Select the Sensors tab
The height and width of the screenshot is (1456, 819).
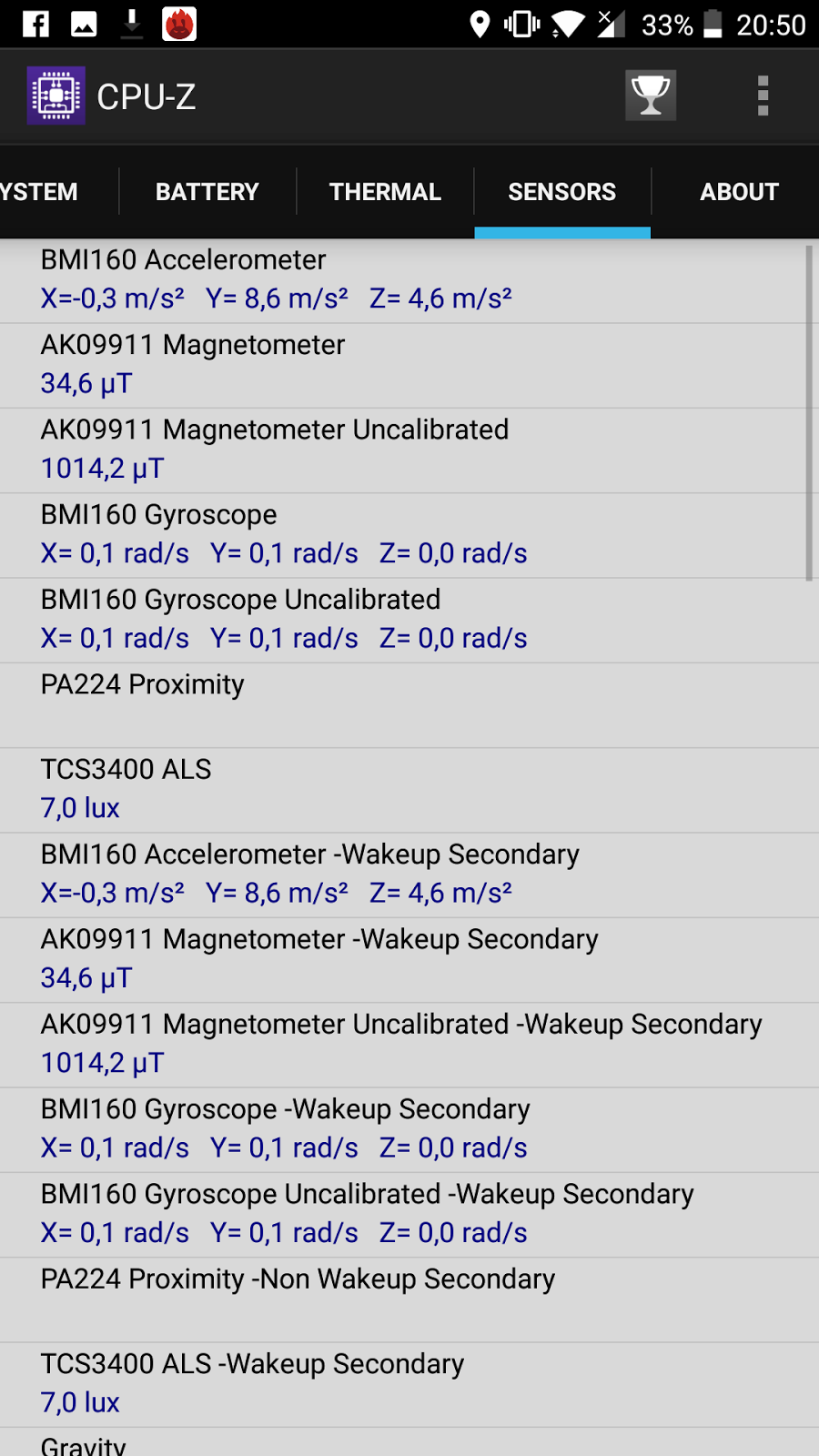561,192
